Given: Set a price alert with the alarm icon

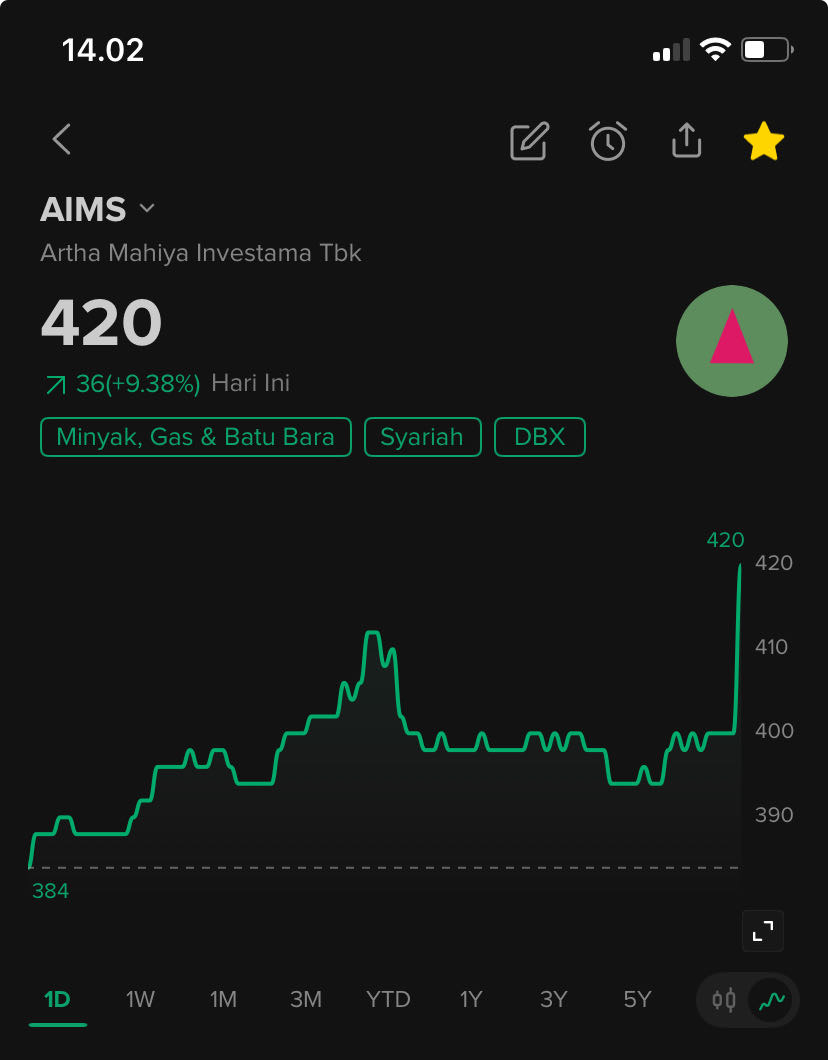Looking at the screenshot, I should coord(607,141).
